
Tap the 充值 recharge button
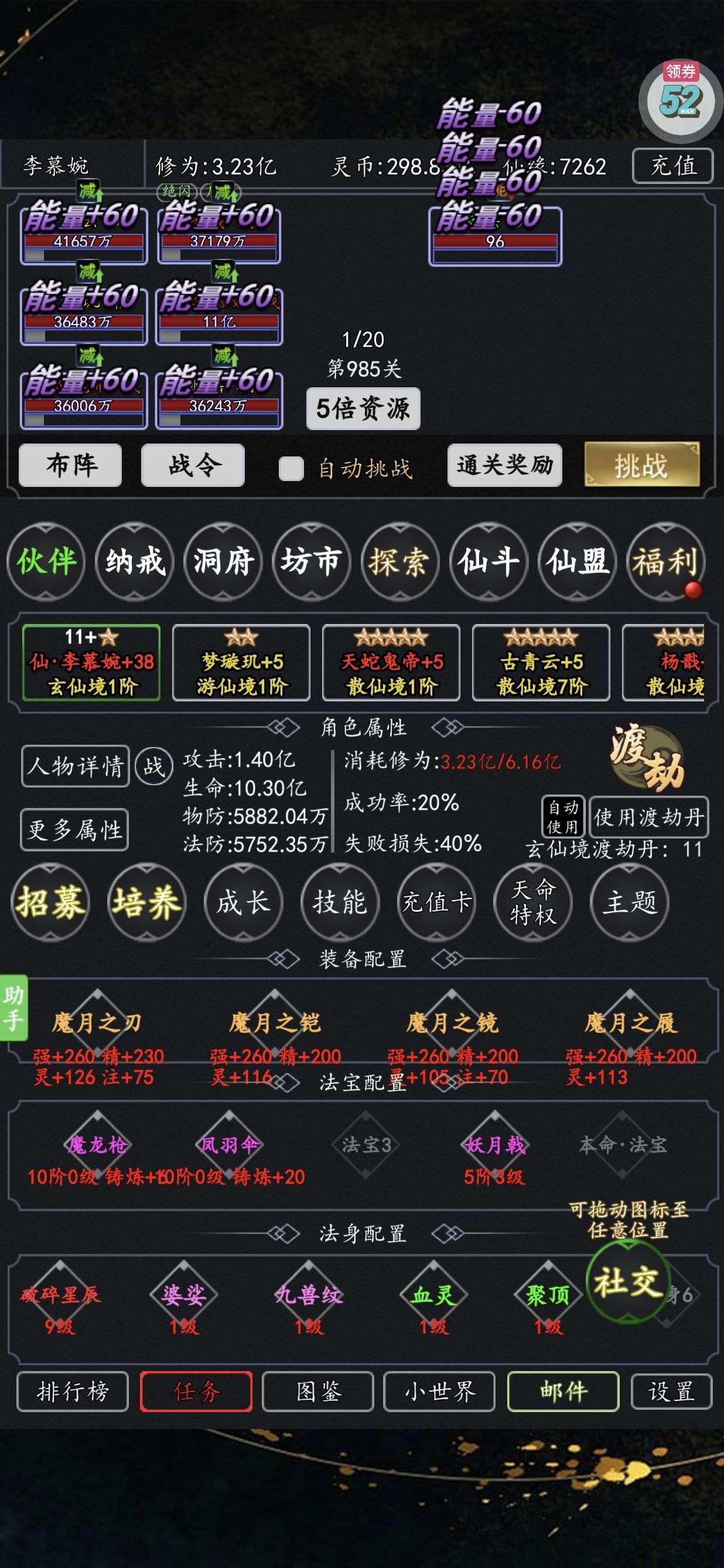tap(672, 166)
